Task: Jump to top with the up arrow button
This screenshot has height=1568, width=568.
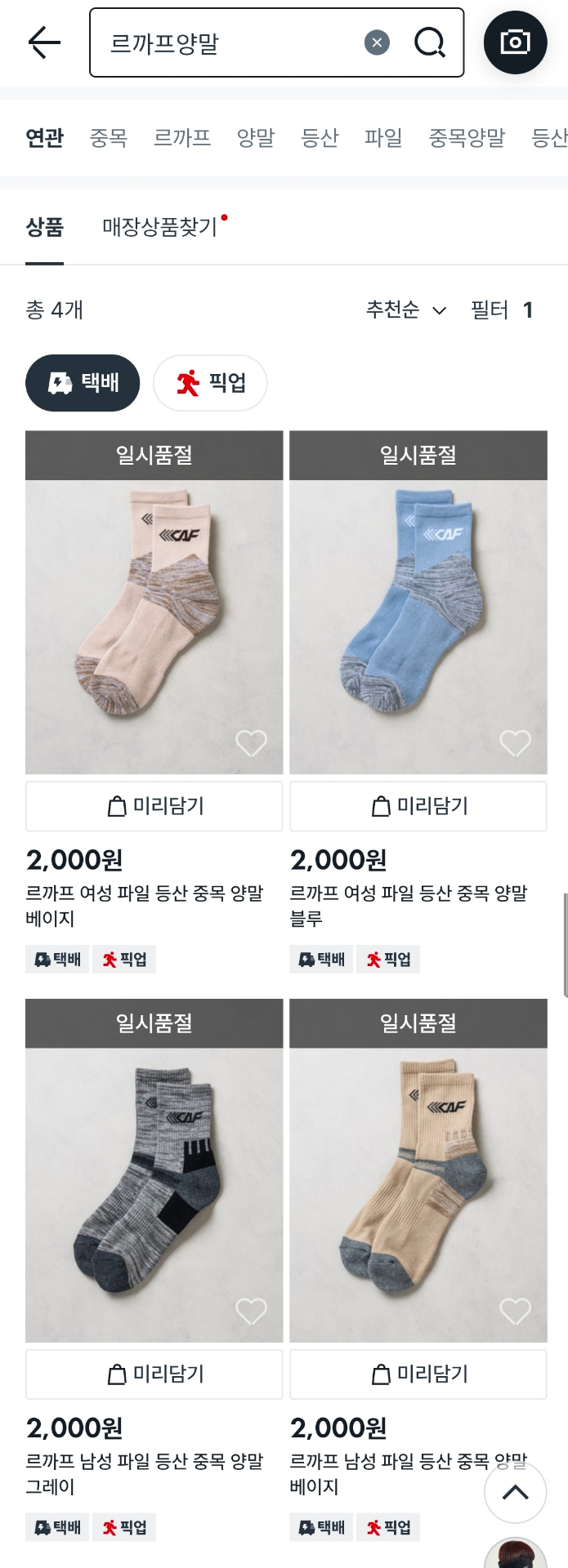Action: coord(515,1493)
